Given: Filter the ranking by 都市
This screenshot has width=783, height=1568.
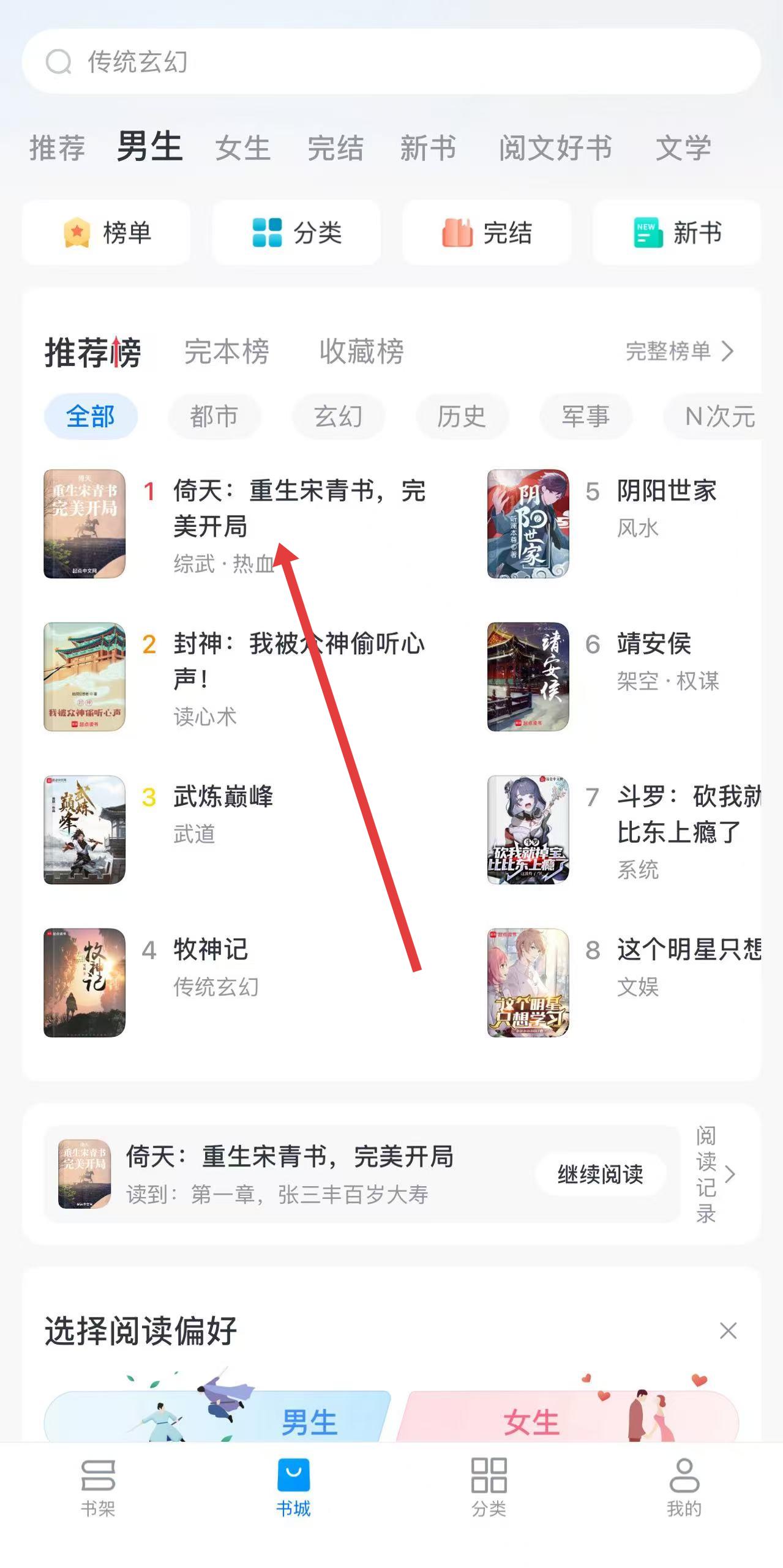Looking at the screenshot, I should 214,417.
